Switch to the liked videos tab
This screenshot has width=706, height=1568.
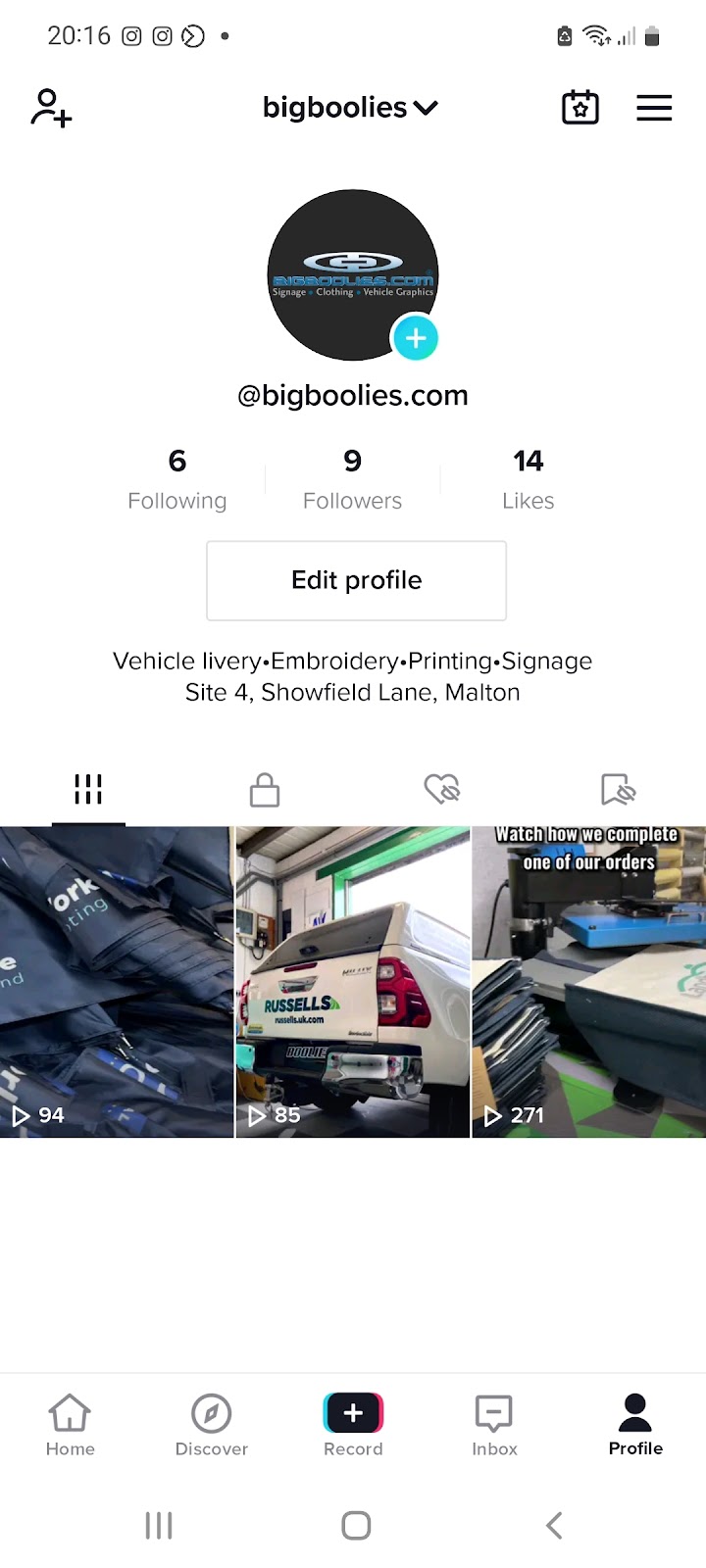coord(441,789)
